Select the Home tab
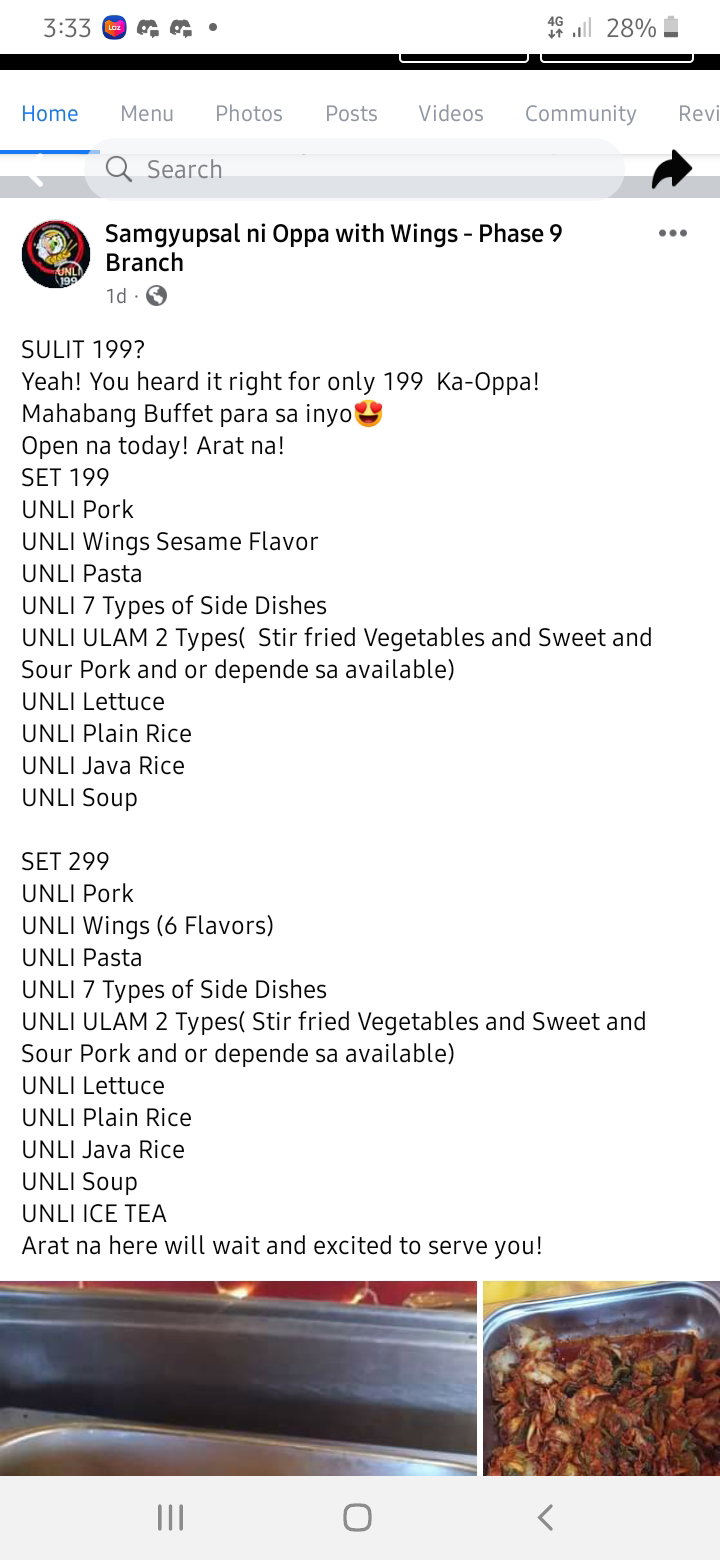Screen dimensions: 720x1560 point(50,114)
